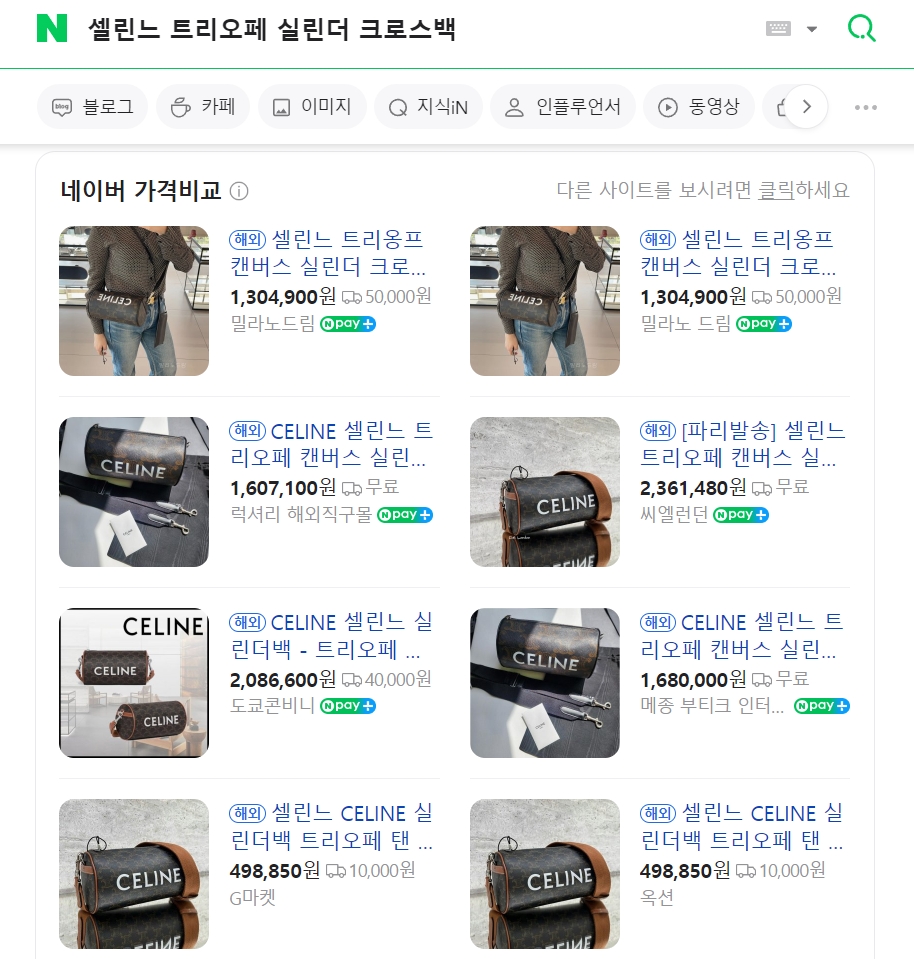Switch to the 동영상 tab
This screenshot has width=914, height=959.
click(x=699, y=107)
